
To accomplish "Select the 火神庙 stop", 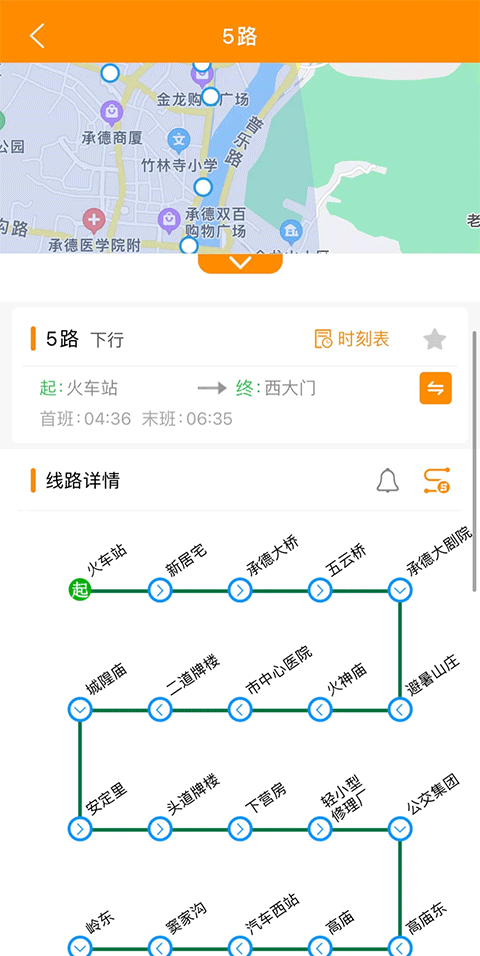I will 320,710.
